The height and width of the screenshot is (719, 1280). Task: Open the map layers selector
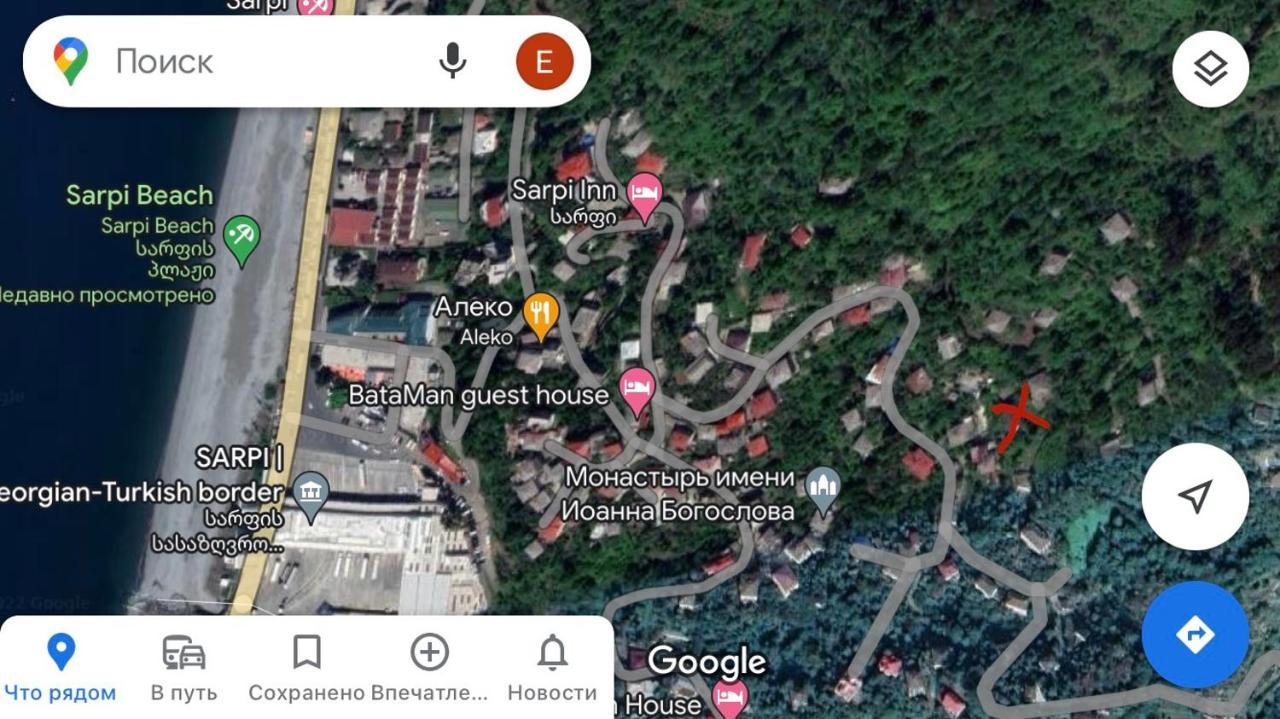1210,69
